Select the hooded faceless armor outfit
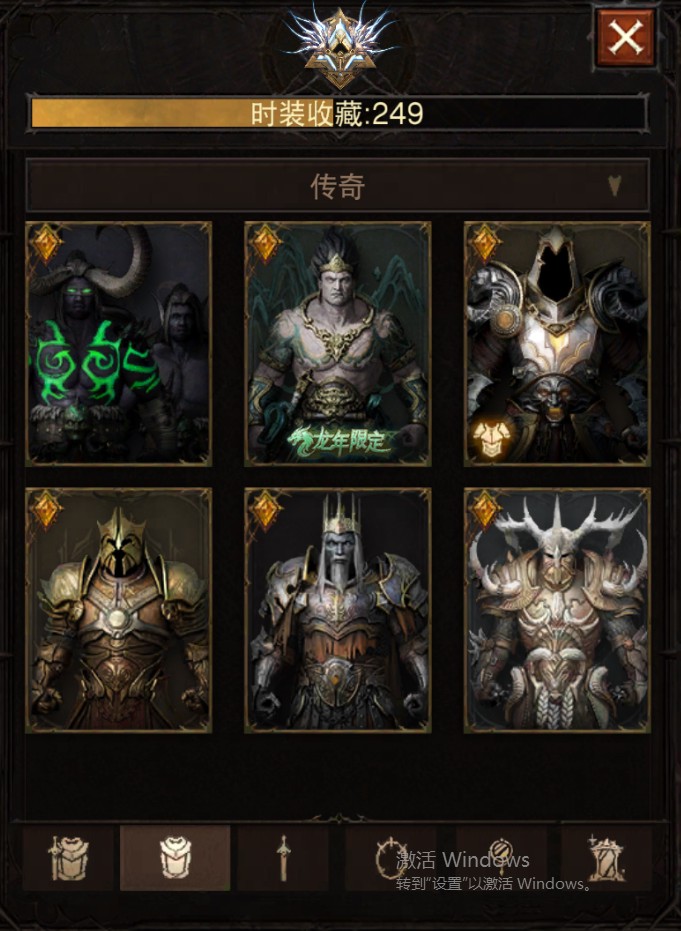This screenshot has height=931, width=681. pyautogui.click(x=557, y=344)
